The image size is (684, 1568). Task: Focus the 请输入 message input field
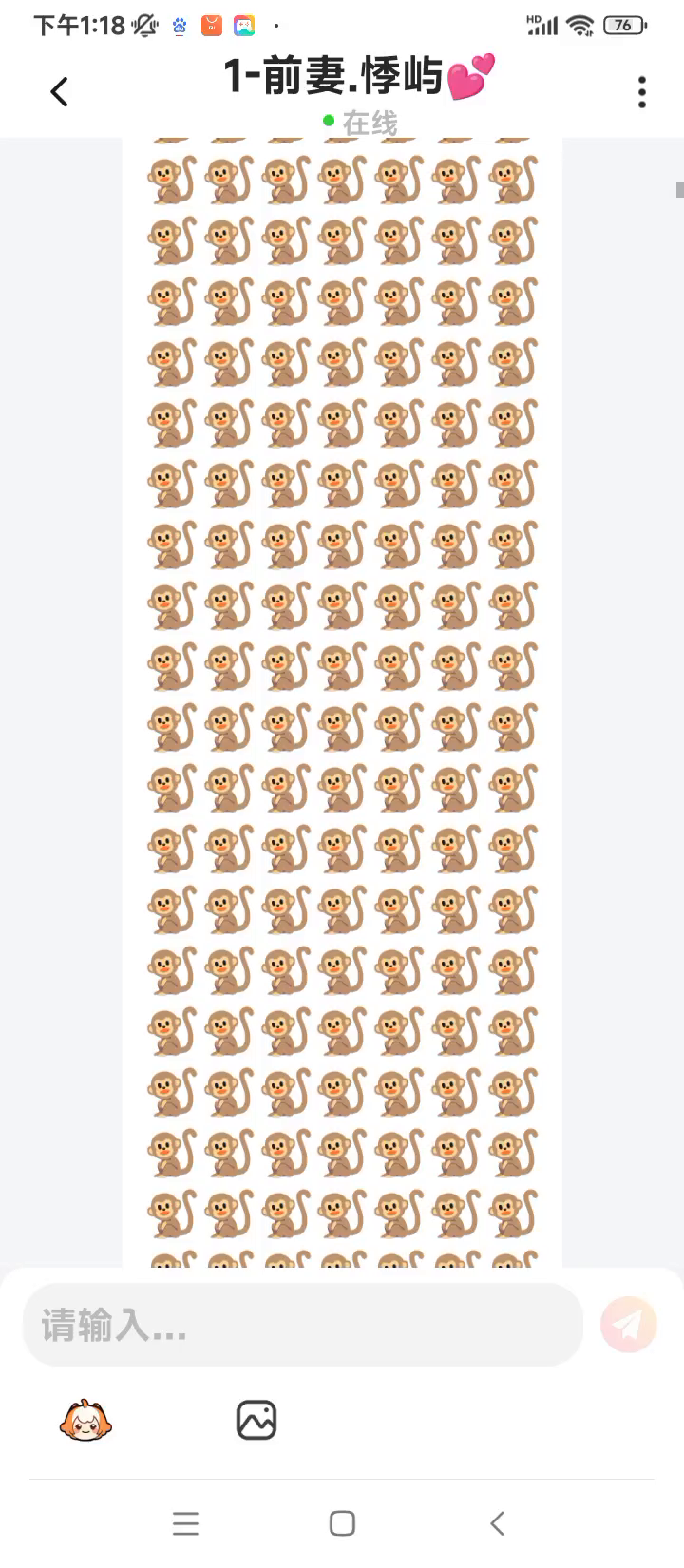coord(302,1325)
